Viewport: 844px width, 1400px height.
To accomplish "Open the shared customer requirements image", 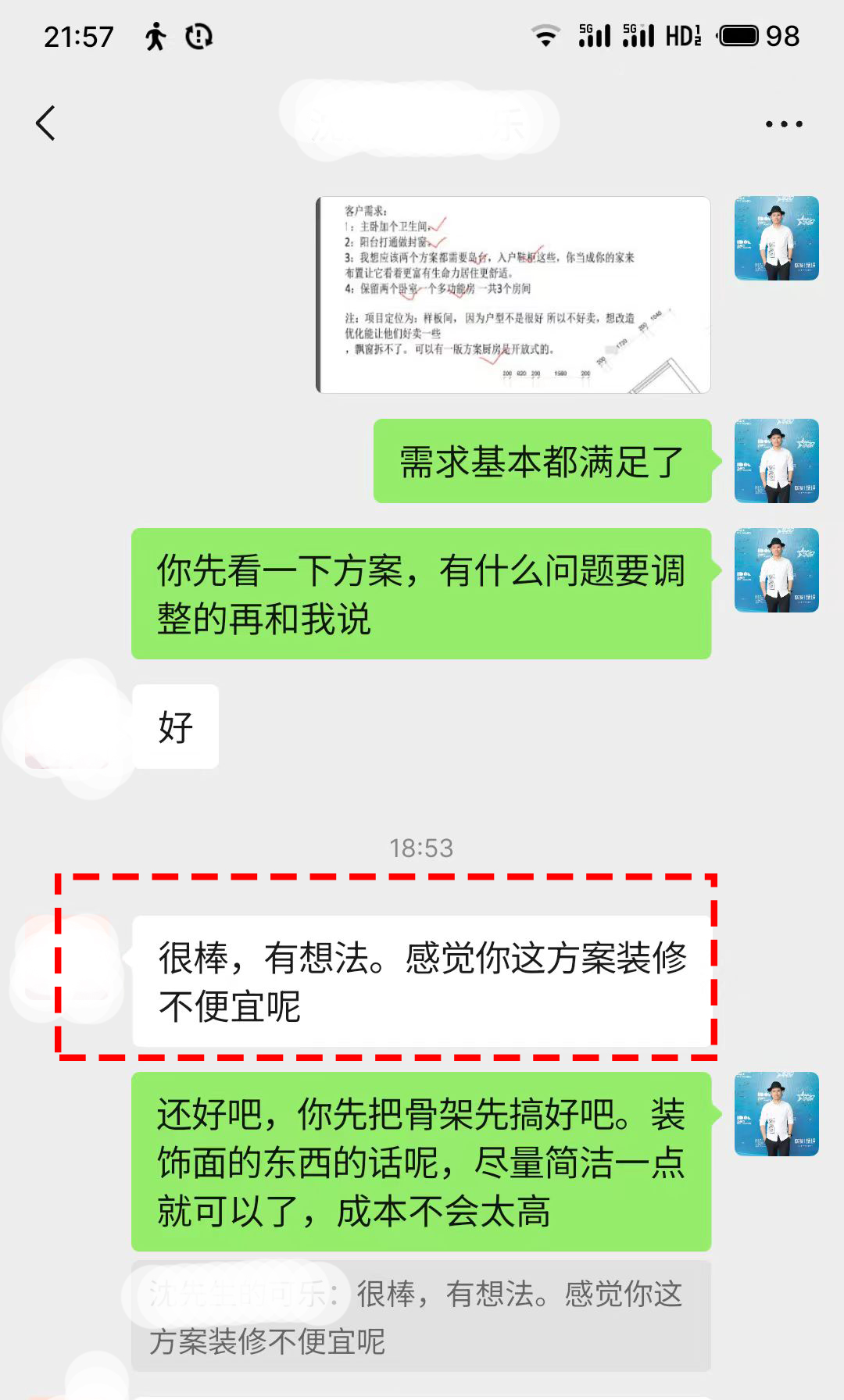I will click(513, 295).
